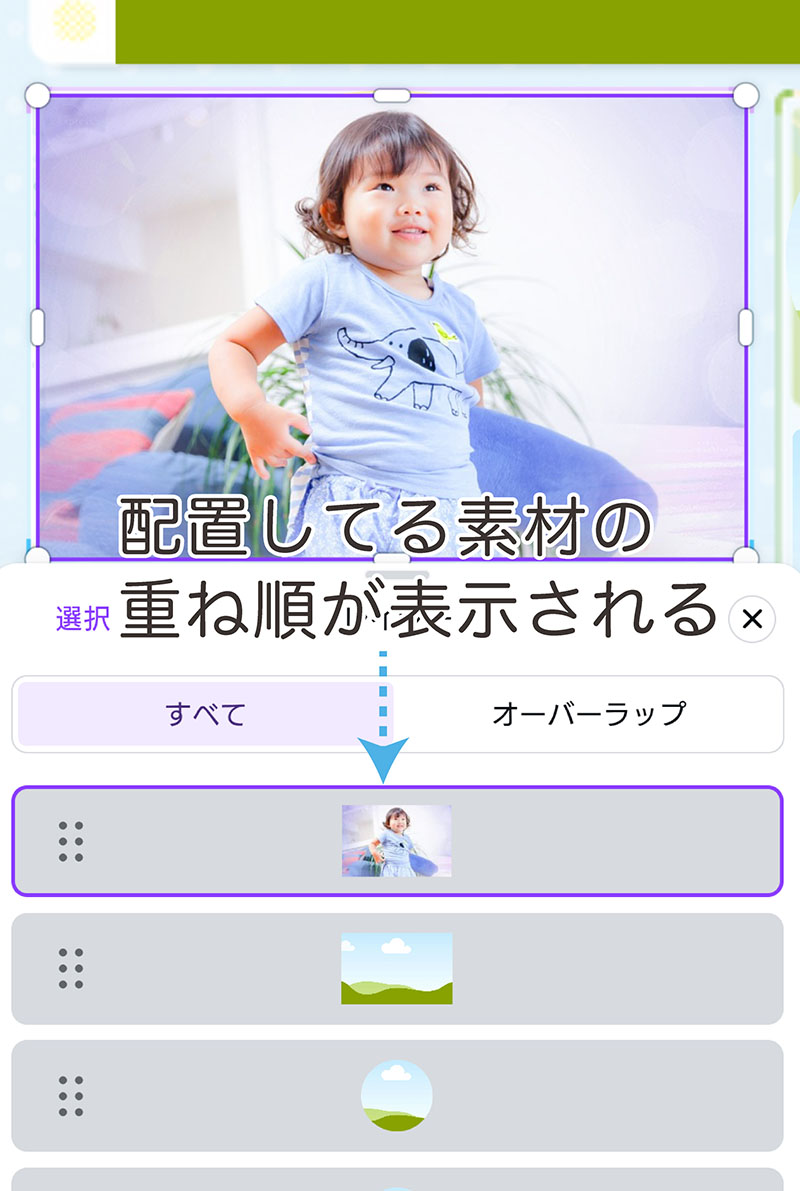
Task: Switch to the すべて tab
Action: [205, 714]
